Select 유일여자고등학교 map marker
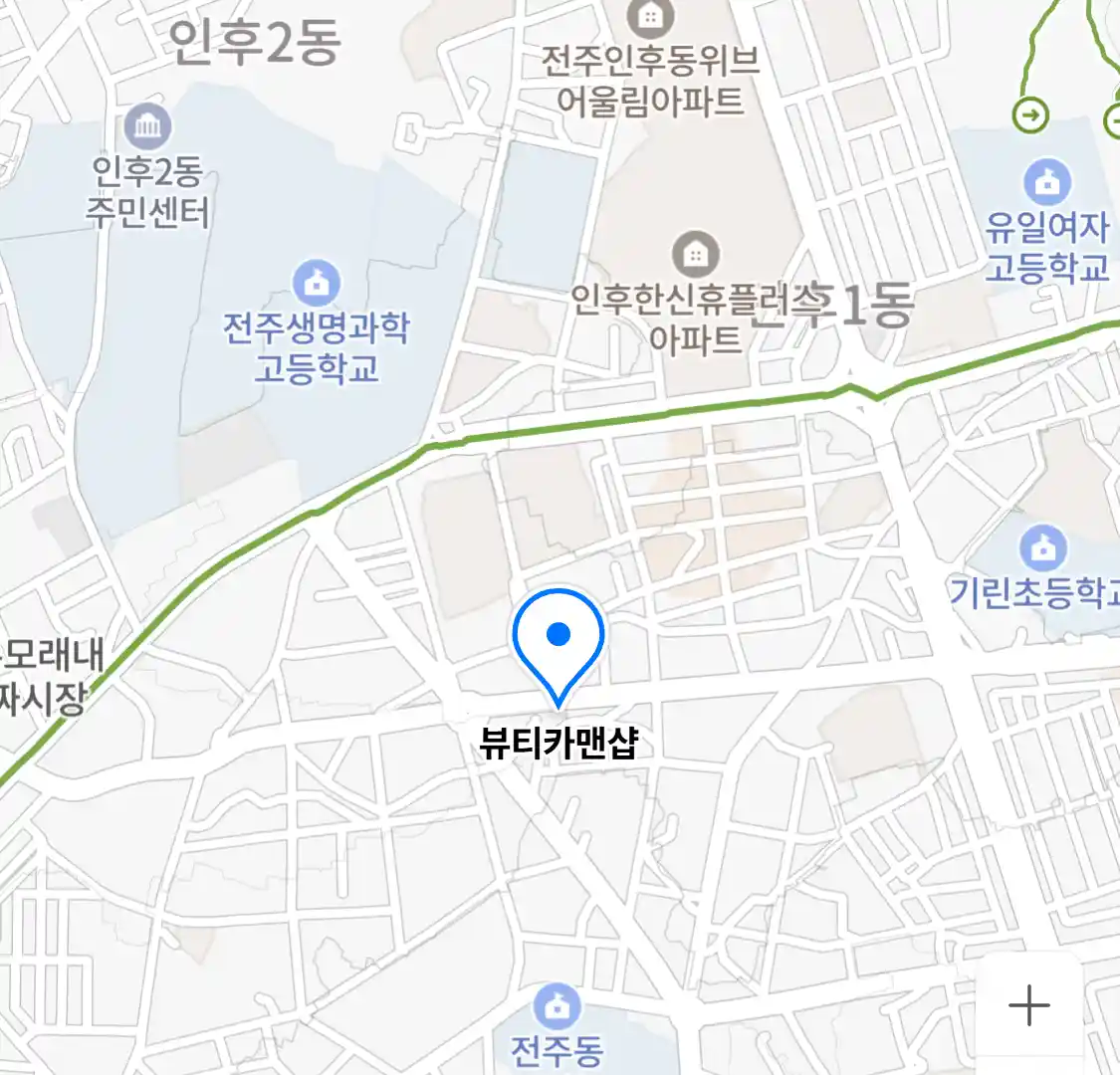The image size is (1120, 1075). click(1046, 183)
